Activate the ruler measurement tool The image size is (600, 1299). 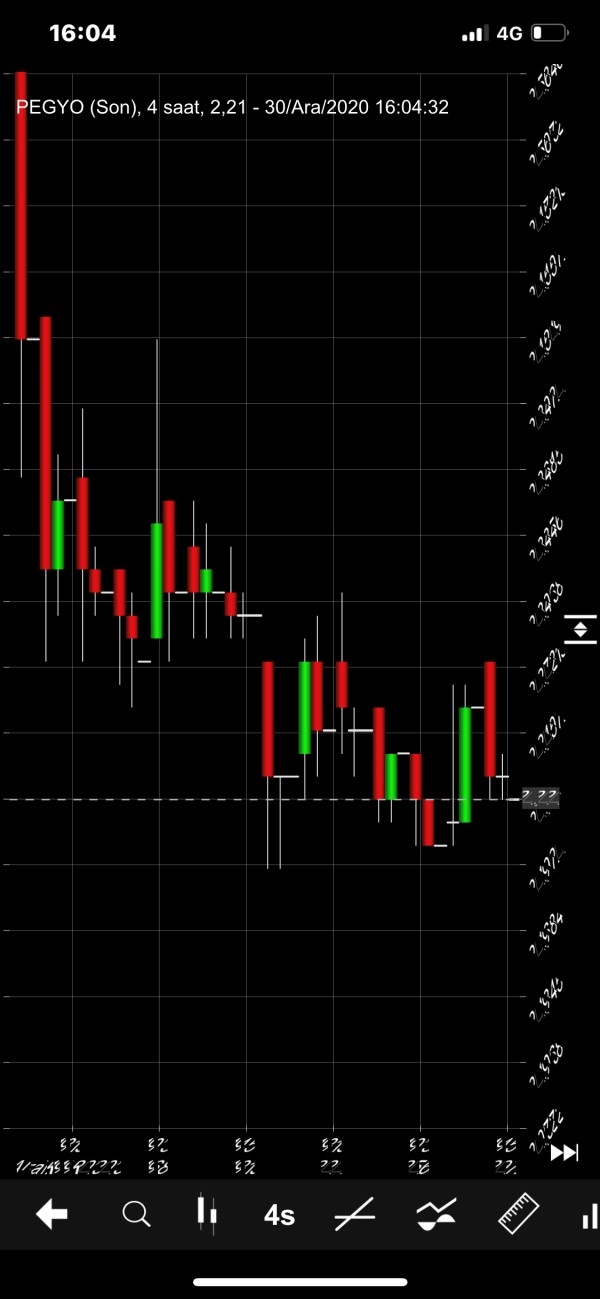pos(519,1213)
